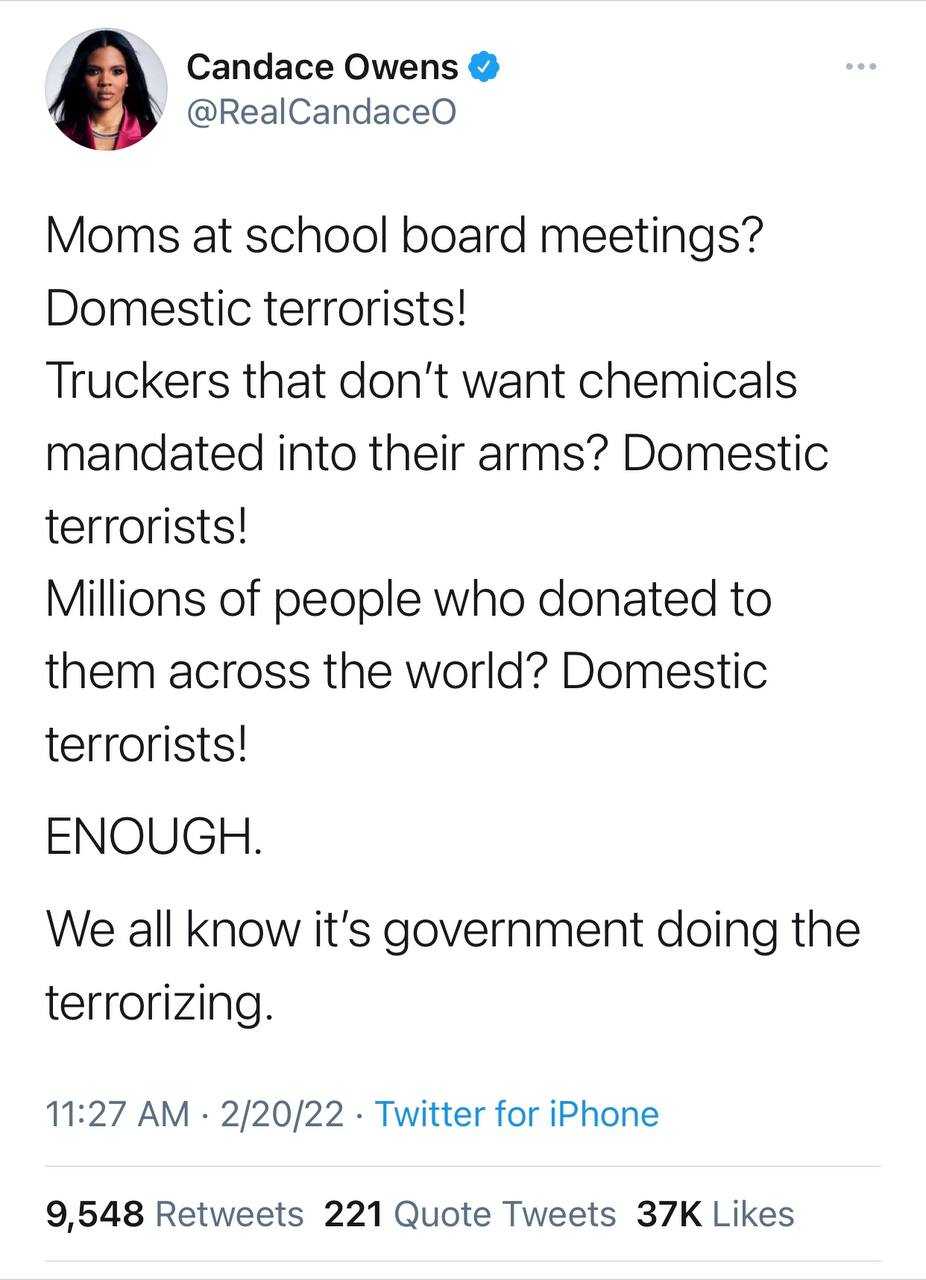
Task: See who liked via 37K Likes
Action: click(x=715, y=1214)
